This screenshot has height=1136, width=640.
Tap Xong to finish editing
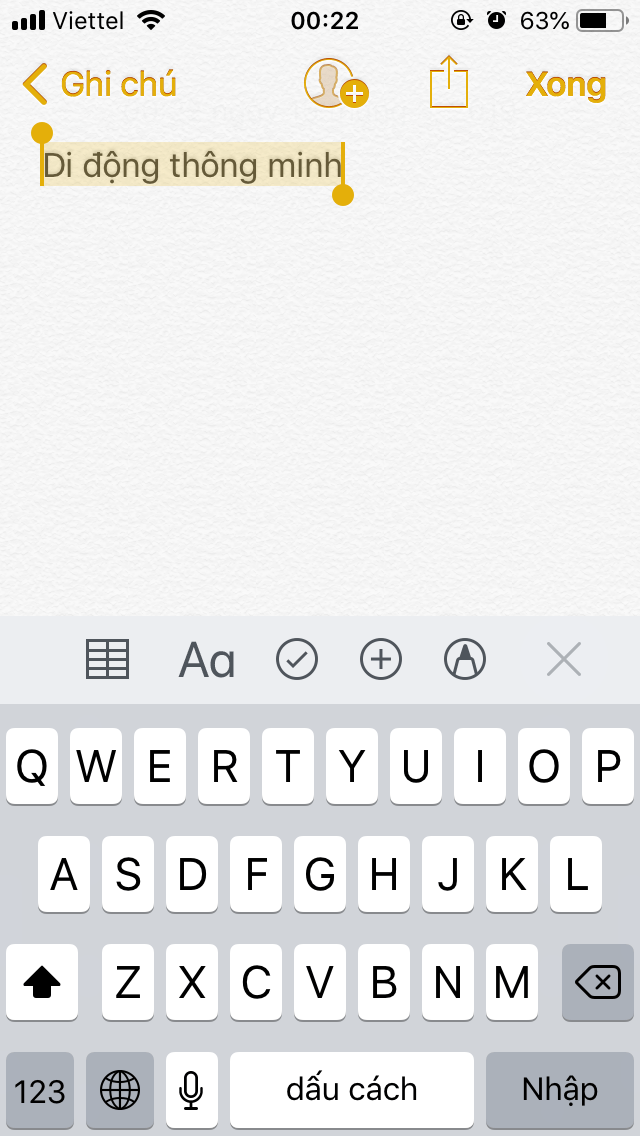pyautogui.click(x=565, y=85)
